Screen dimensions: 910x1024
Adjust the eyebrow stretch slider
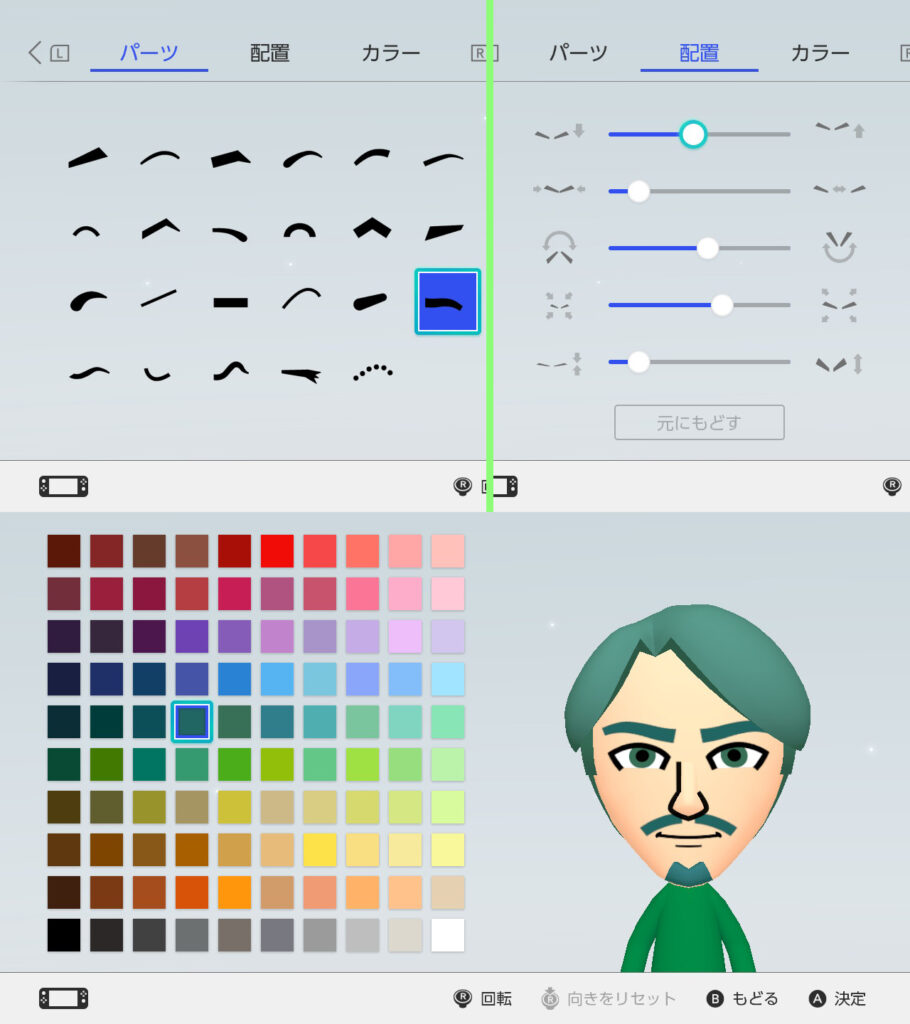pos(638,362)
